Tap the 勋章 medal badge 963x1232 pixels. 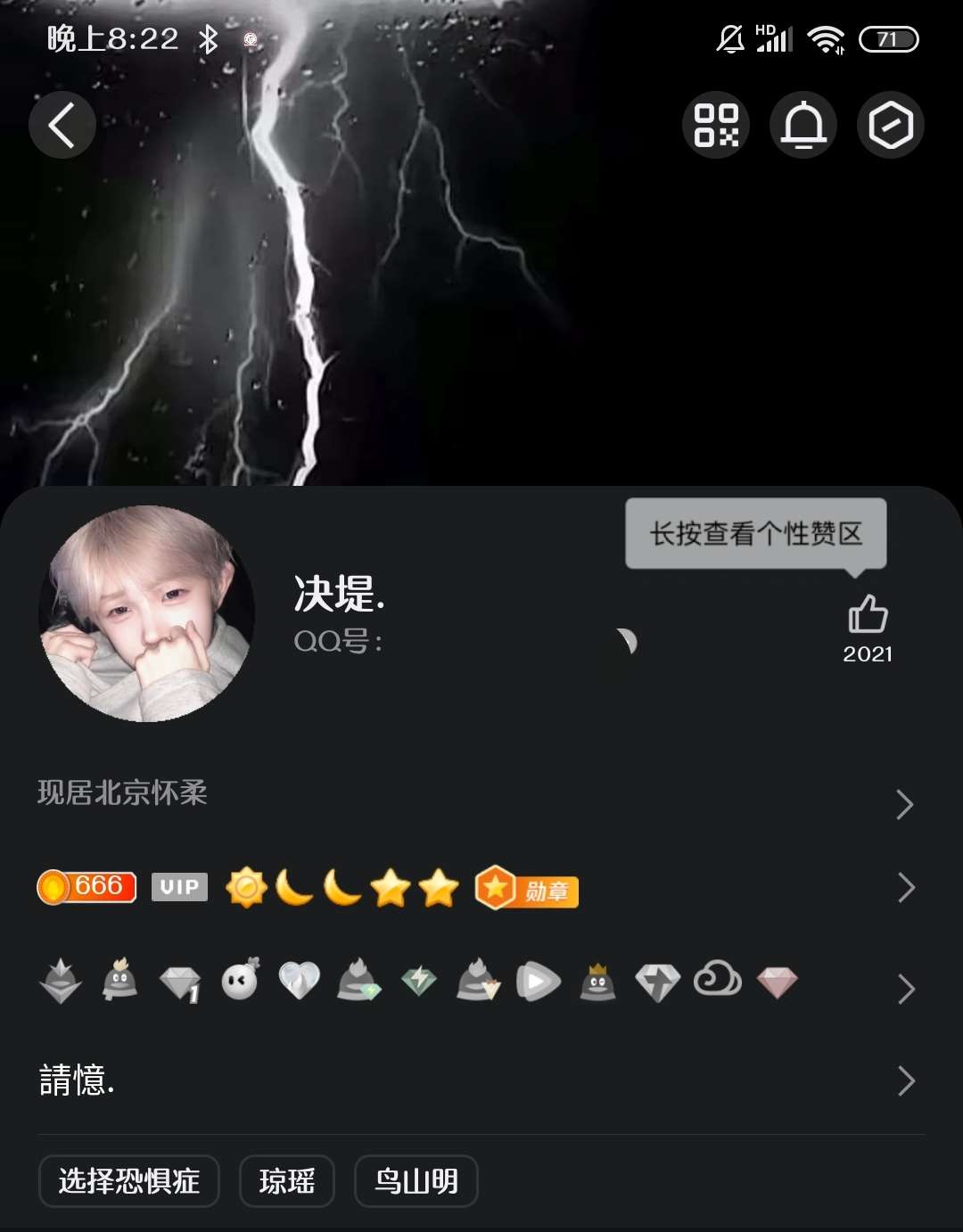click(x=527, y=889)
